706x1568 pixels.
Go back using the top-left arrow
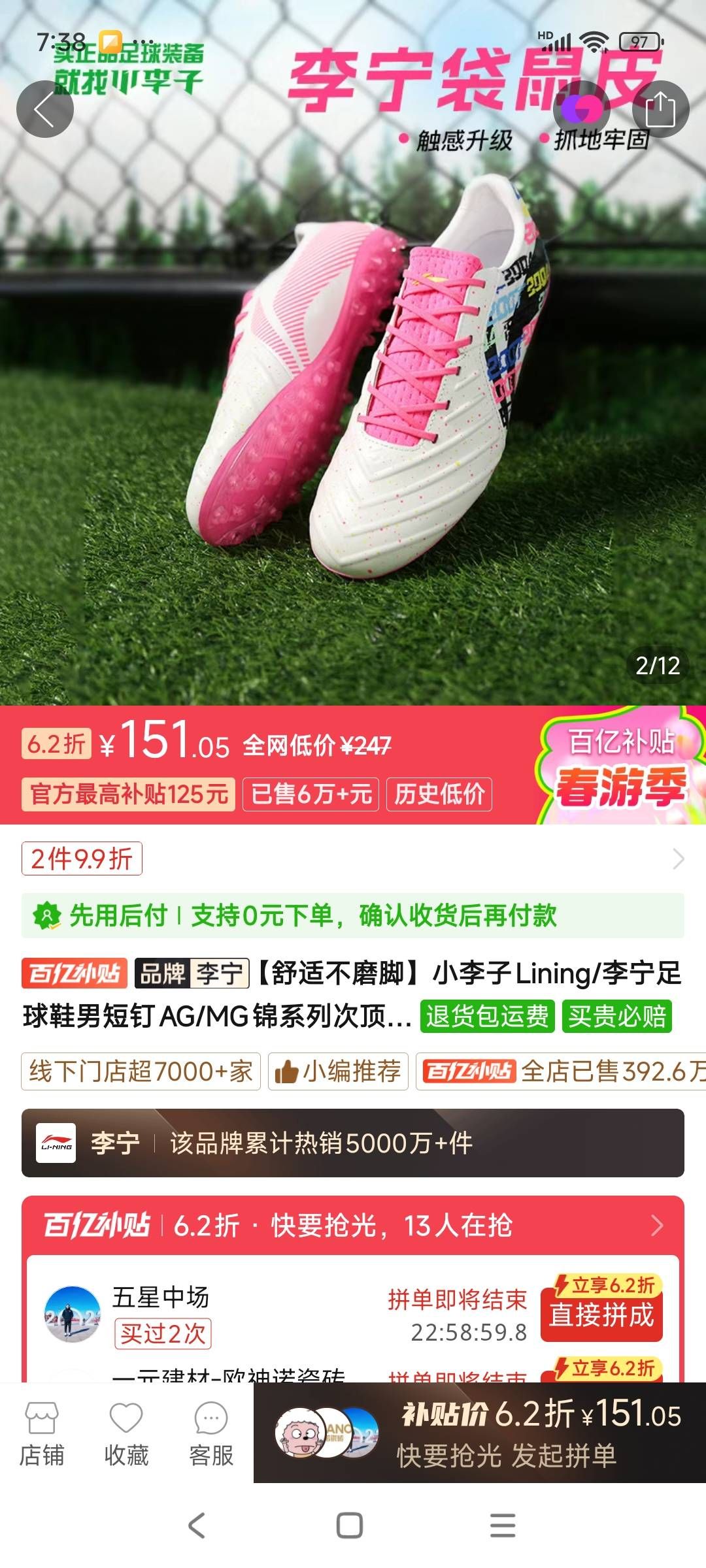(x=44, y=109)
